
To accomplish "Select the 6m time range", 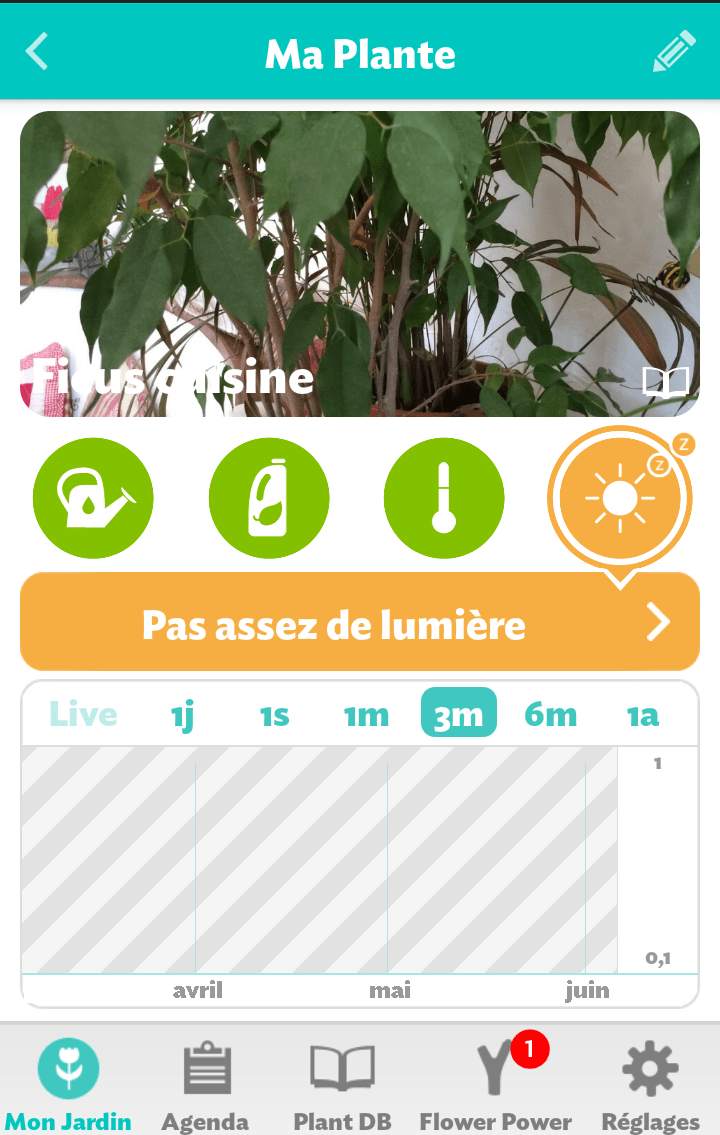I will [x=551, y=714].
